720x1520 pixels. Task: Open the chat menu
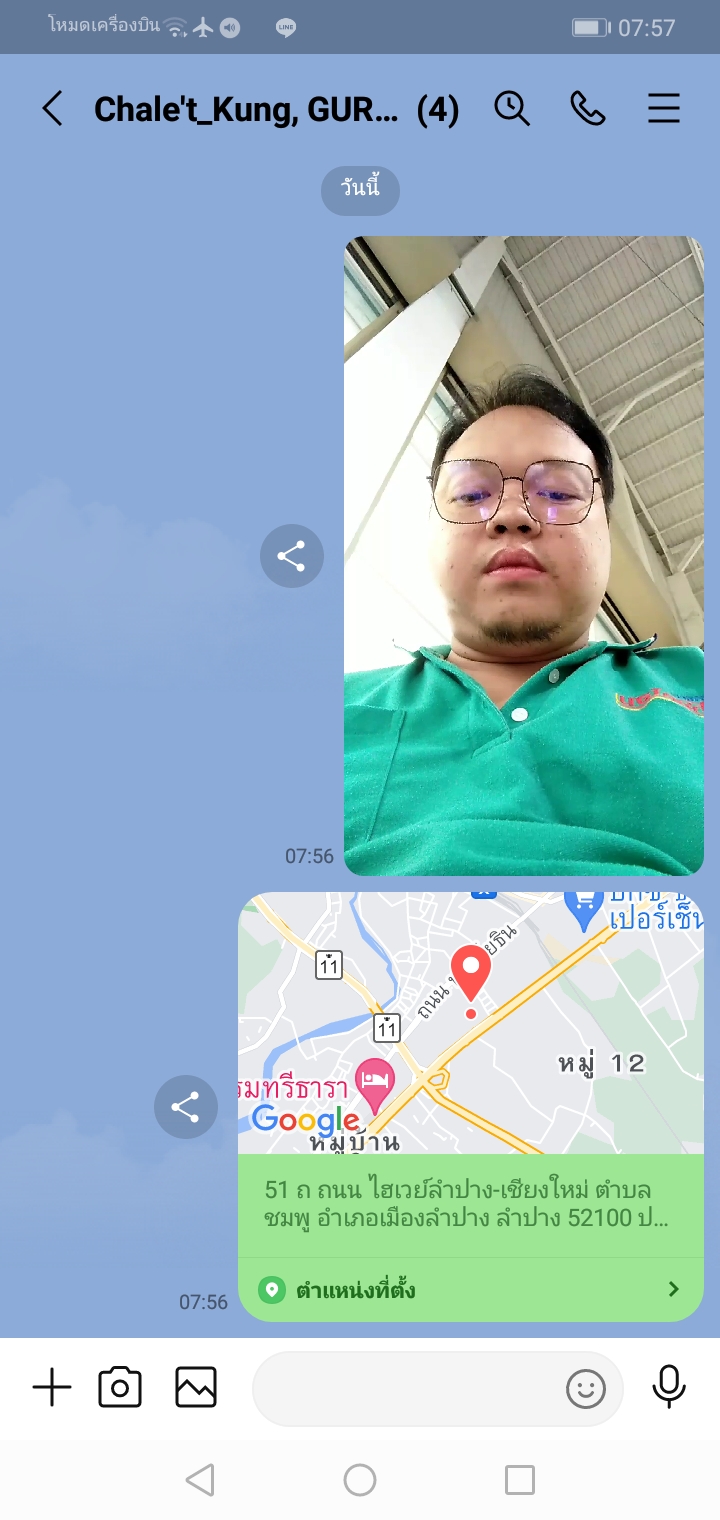point(664,108)
